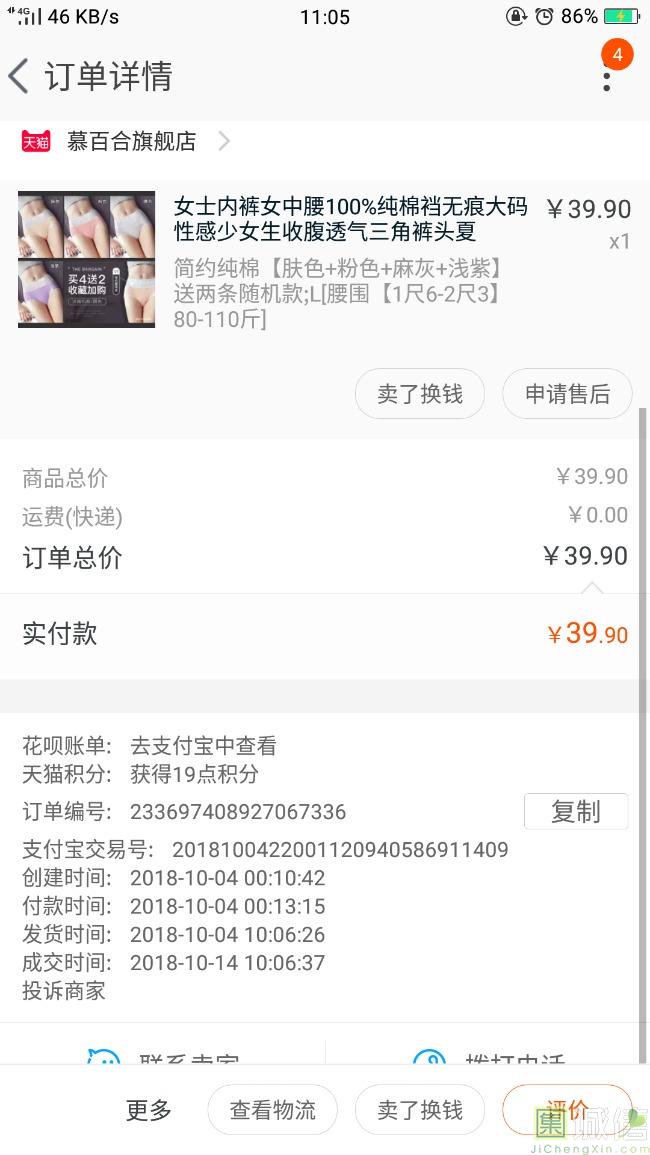The width and height of the screenshot is (650, 1155).
Task: Go back from the 订单详情 page
Action: [20, 76]
